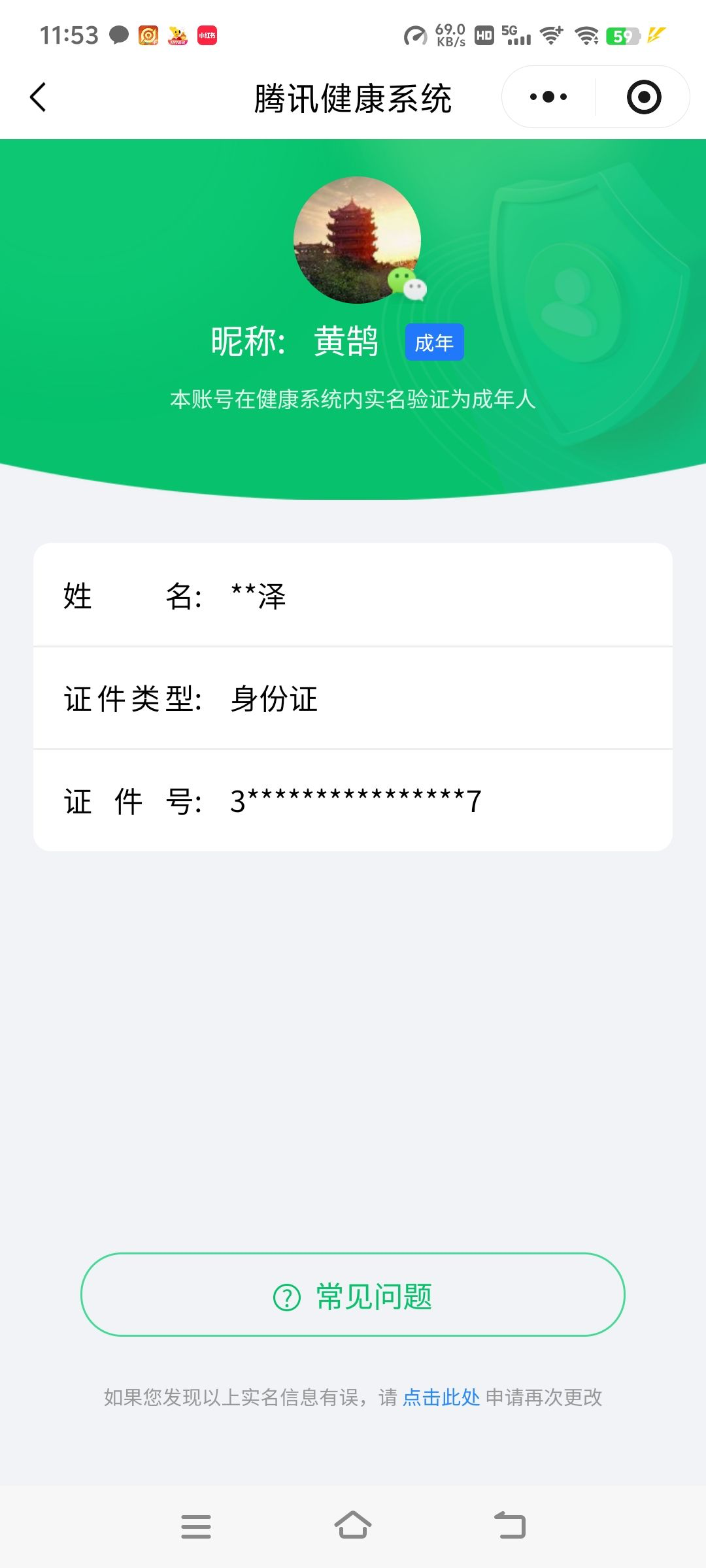Tap the circular capsule close icon
706x1568 pixels.
tap(643, 96)
